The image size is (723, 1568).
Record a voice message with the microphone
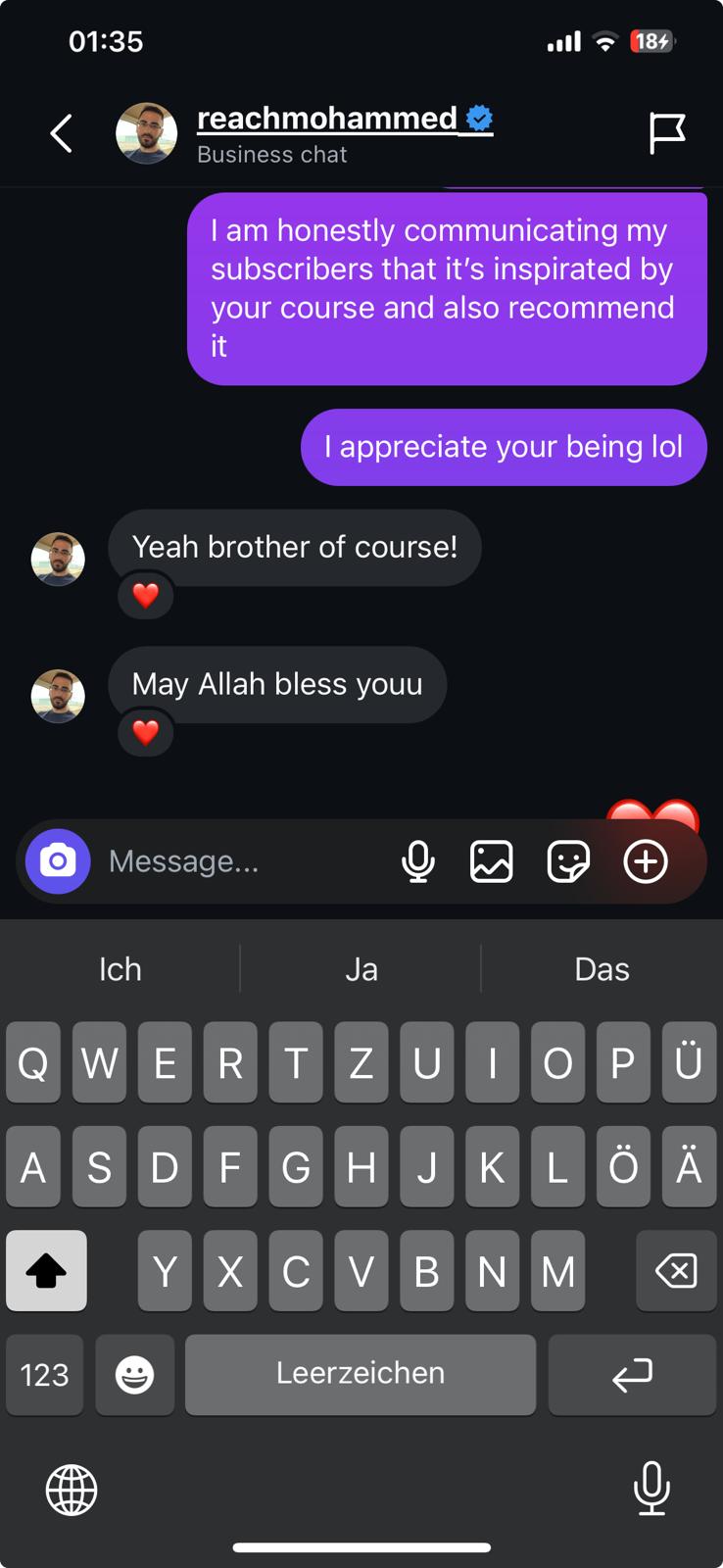[x=418, y=861]
